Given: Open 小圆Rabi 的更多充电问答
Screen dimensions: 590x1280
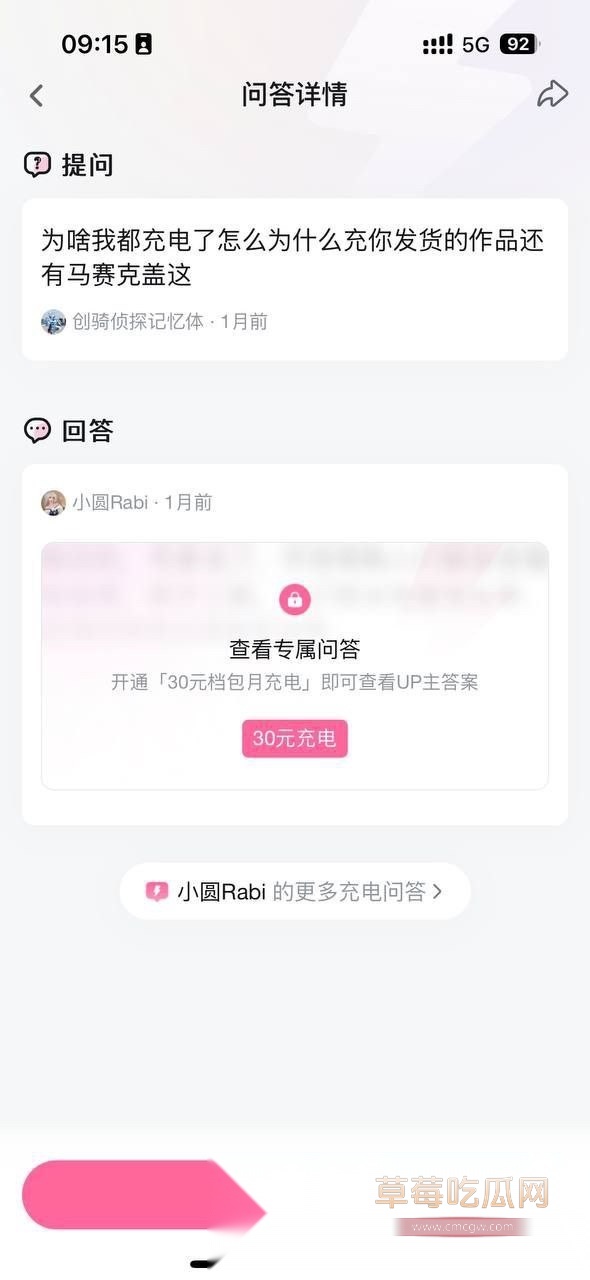Looking at the screenshot, I should point(295,891).
